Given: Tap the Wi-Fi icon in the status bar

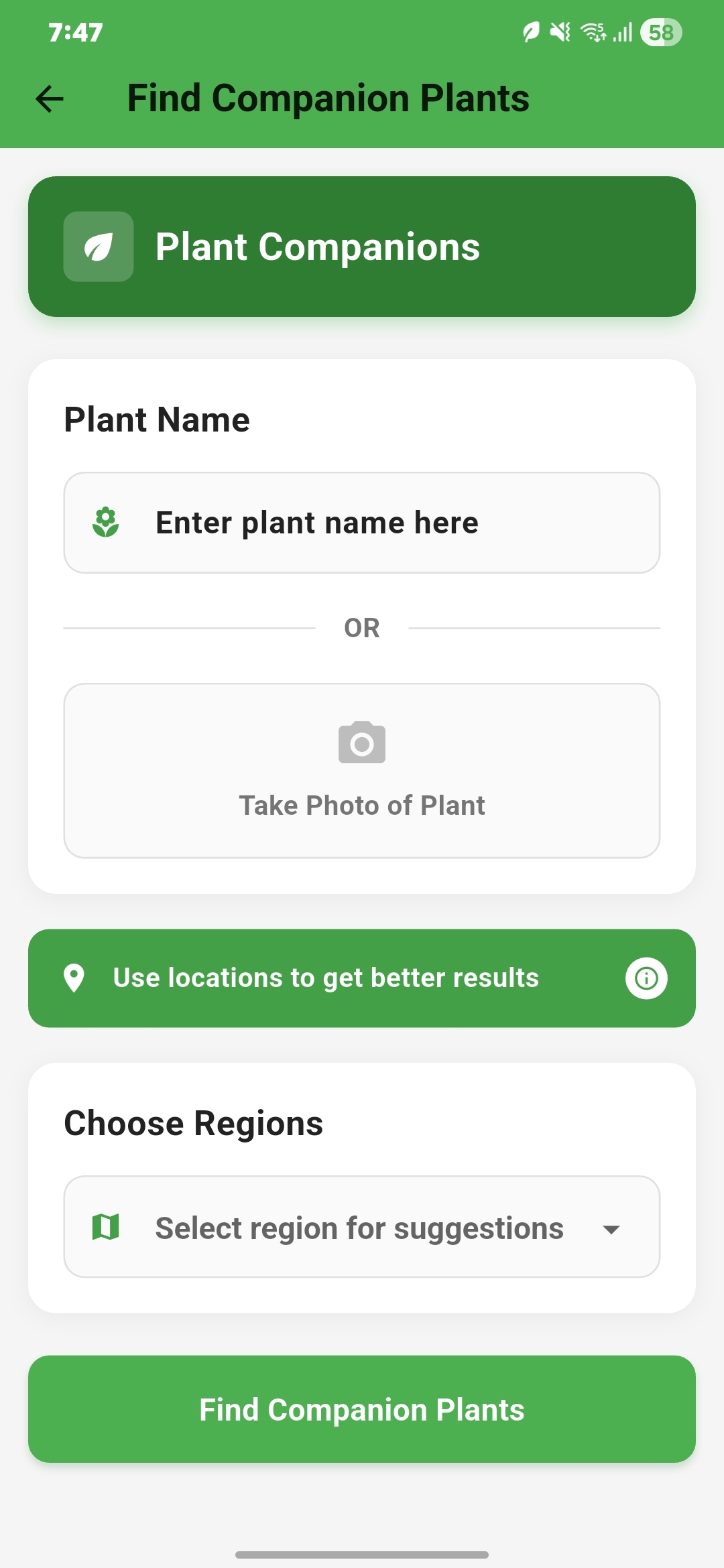Looking at the screenshot, I should click(x=593, y=32).
